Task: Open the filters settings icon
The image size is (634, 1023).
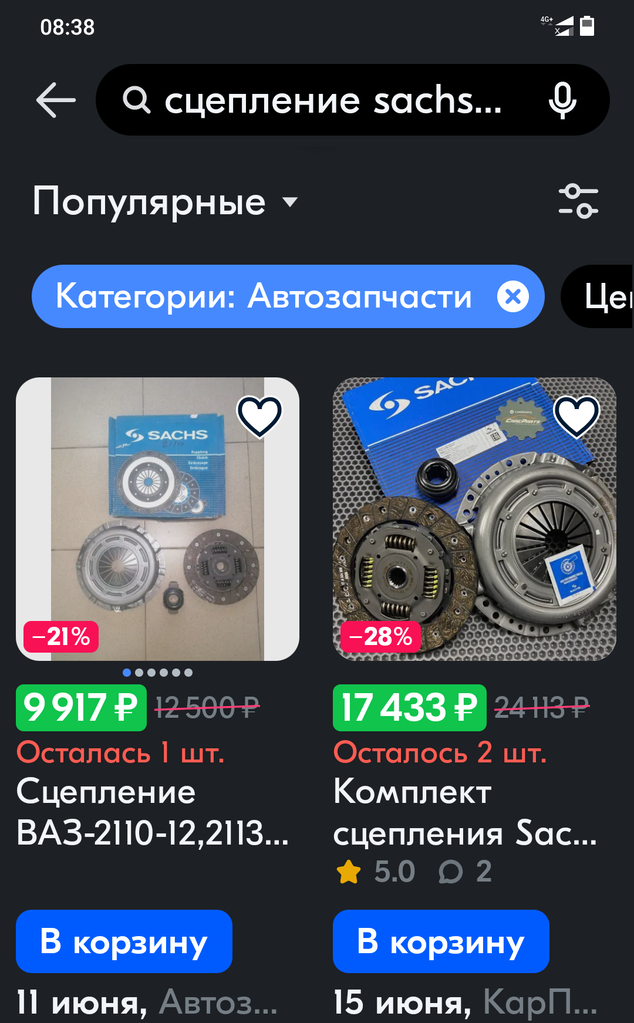Action: (x=578, y=202)
